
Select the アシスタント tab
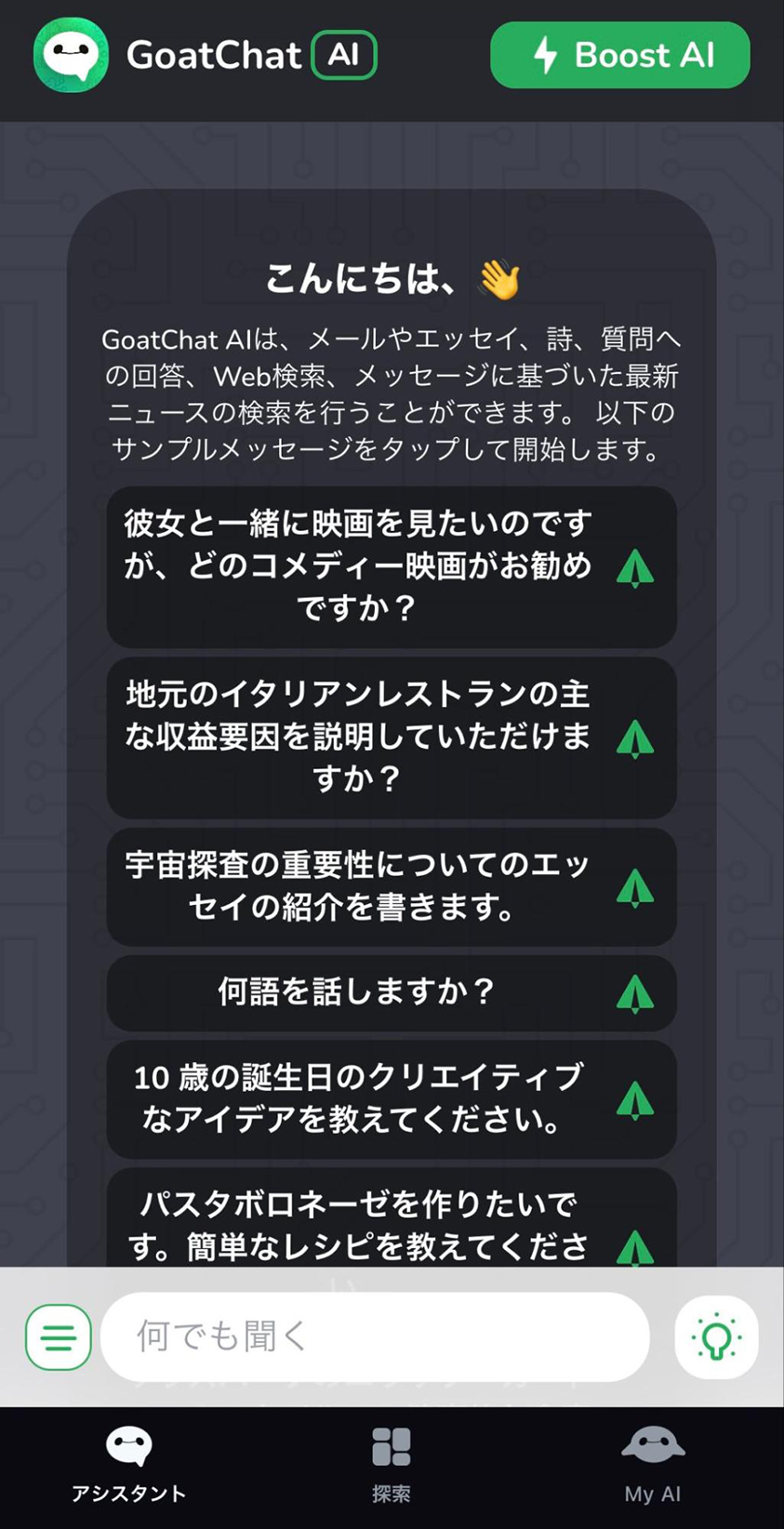pyautogui.click(x=128, y=1466)
